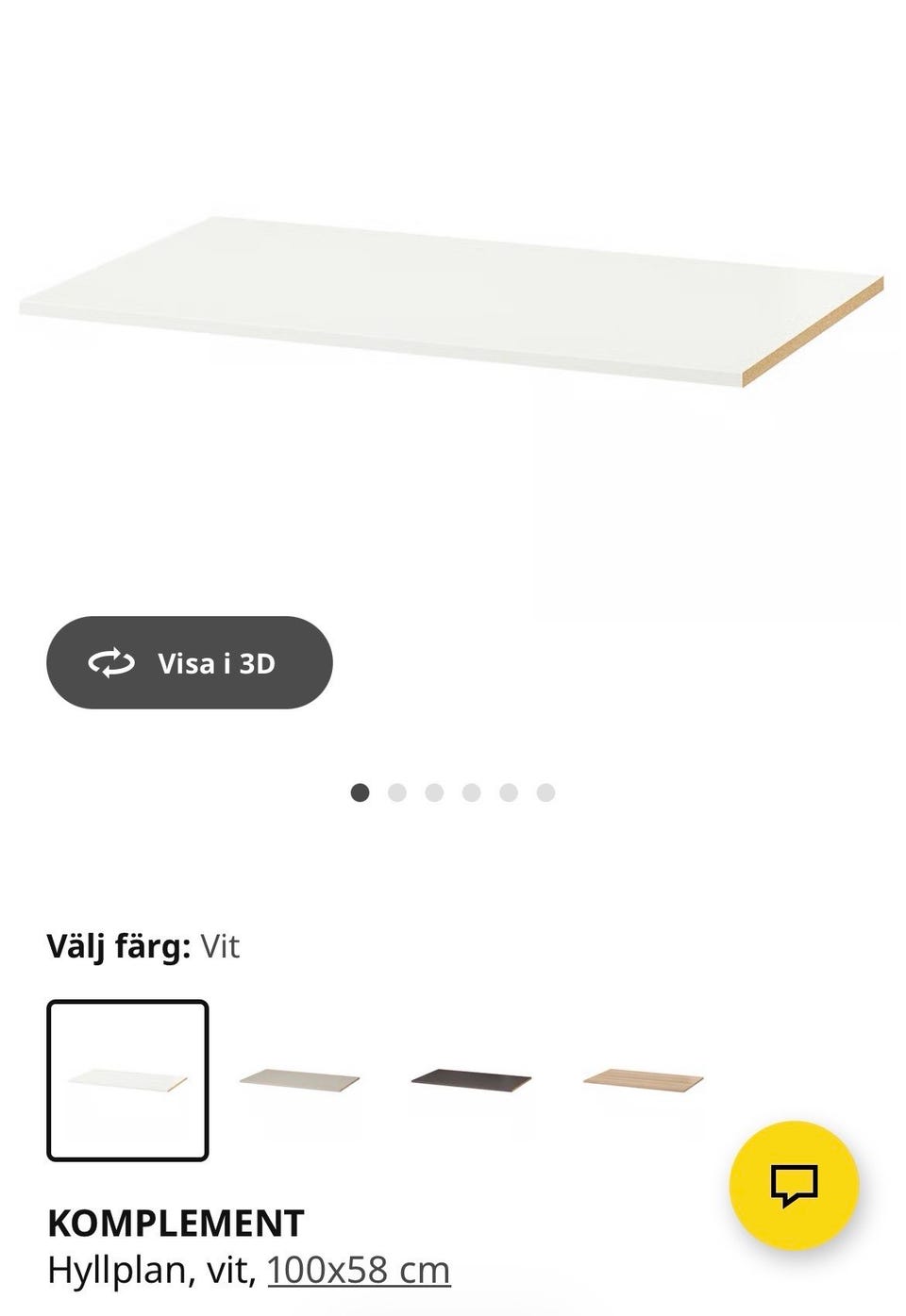Select the rotating arrows symbol
Screen dimensions: 906x1316
109,663
